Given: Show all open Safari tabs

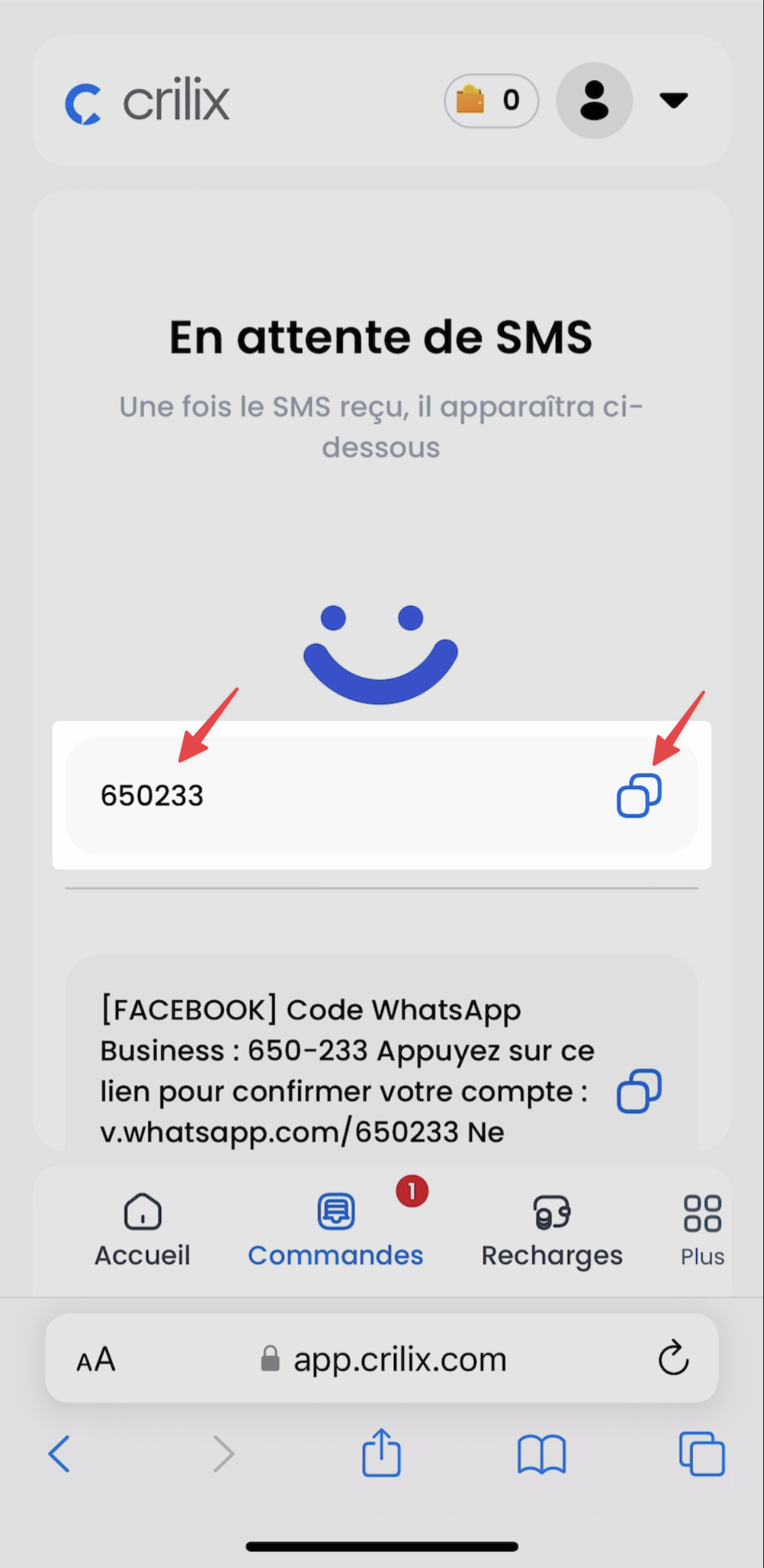Looking at the screenshot, I should 702,1454.
